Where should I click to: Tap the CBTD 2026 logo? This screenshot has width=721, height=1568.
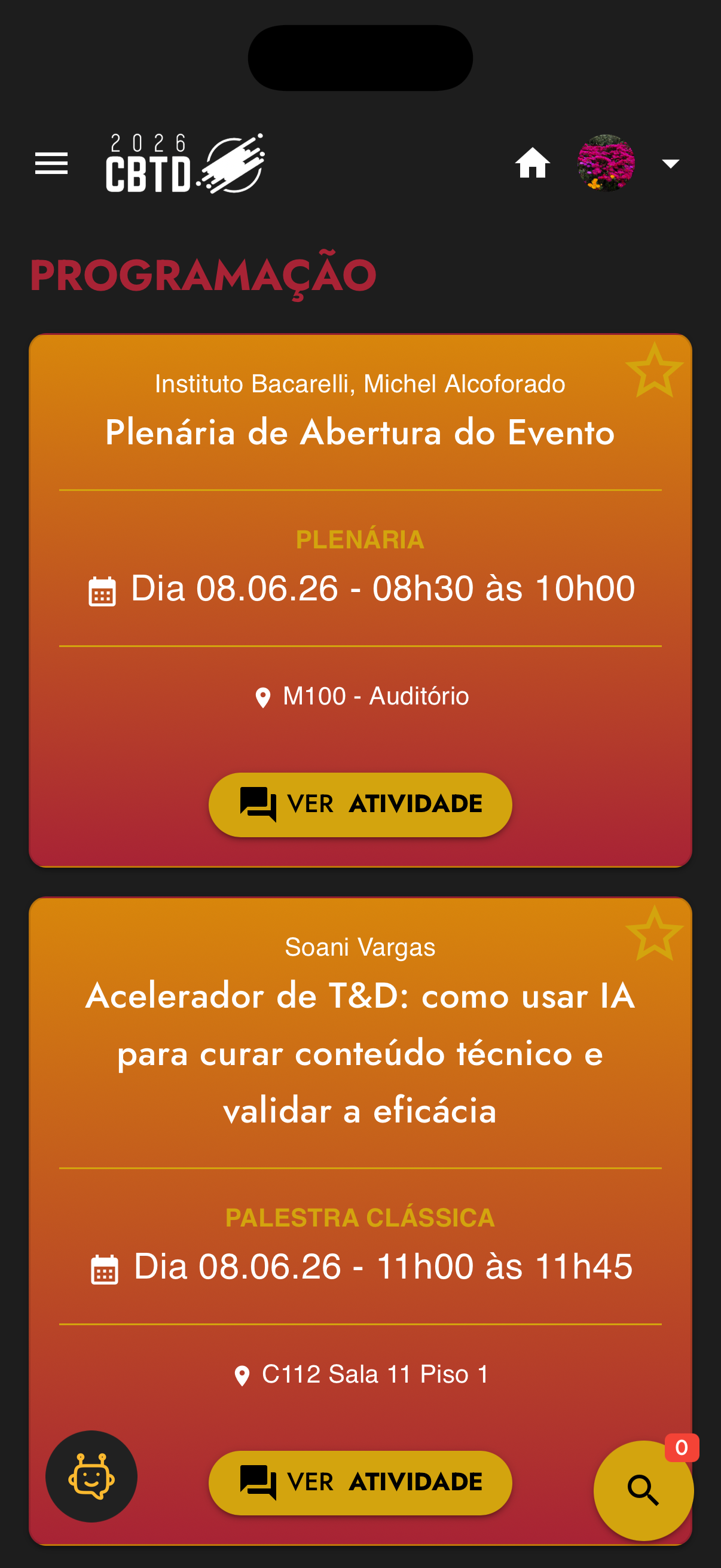click(182, 163)
